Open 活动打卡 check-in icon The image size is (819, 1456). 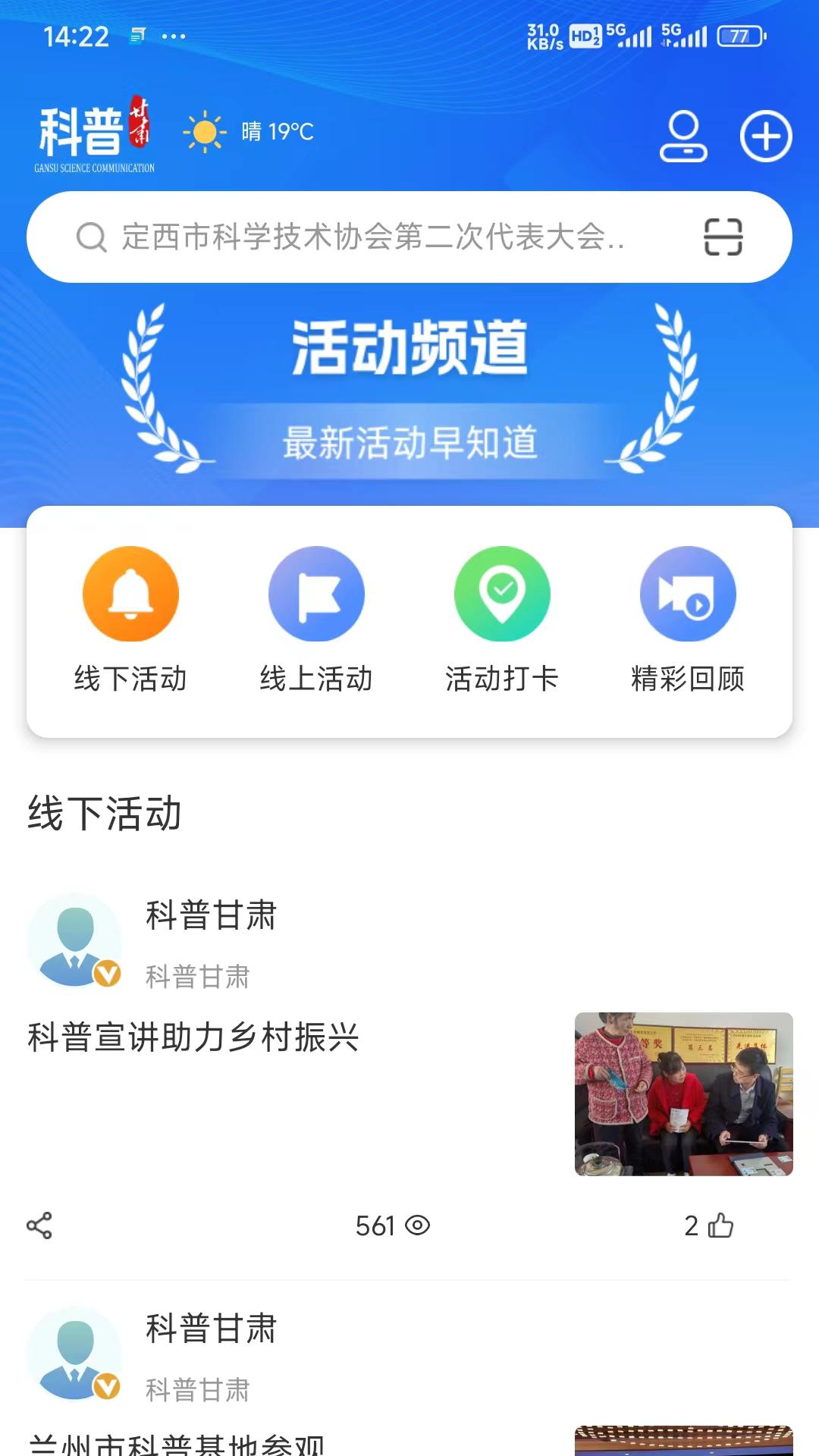pos(502,594)
